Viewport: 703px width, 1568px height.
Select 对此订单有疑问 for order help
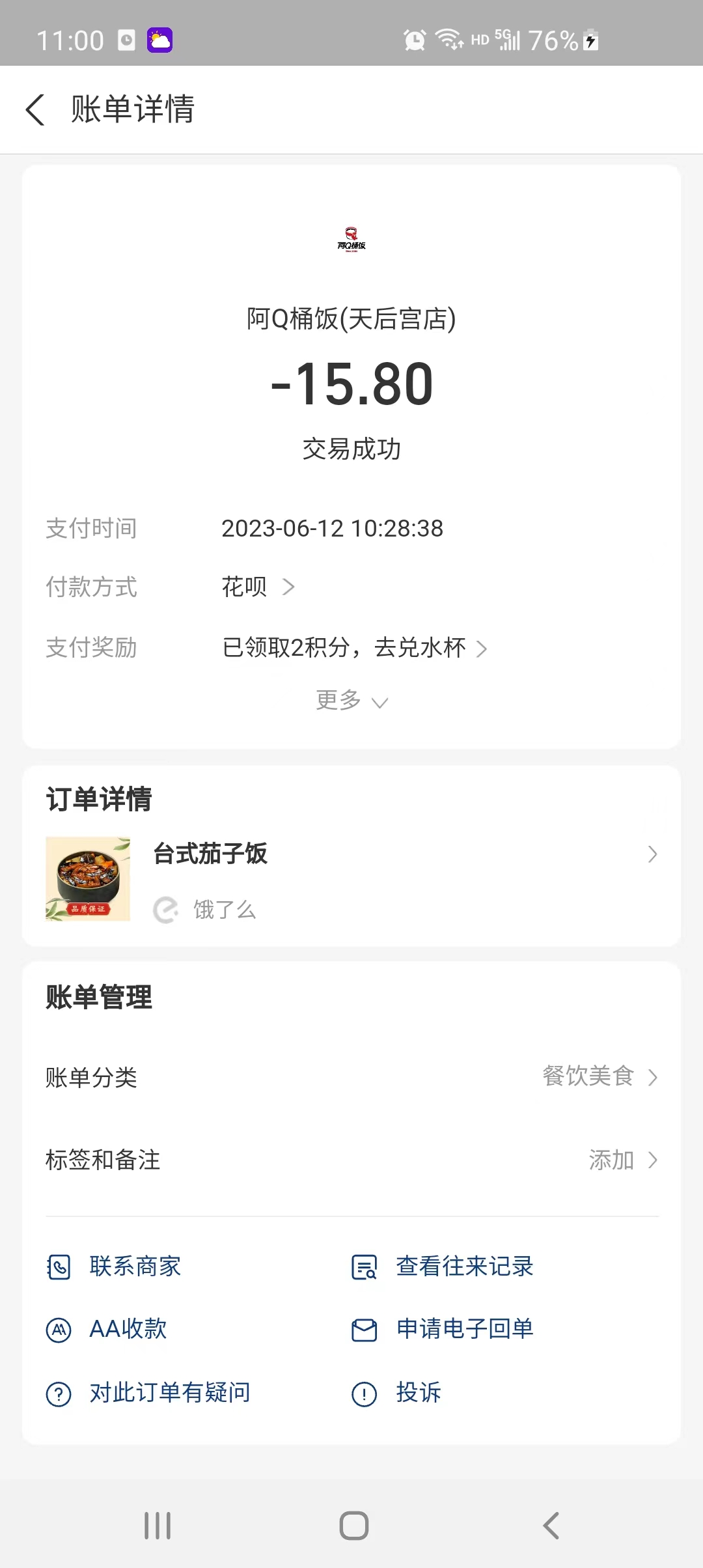(148, 1393)
